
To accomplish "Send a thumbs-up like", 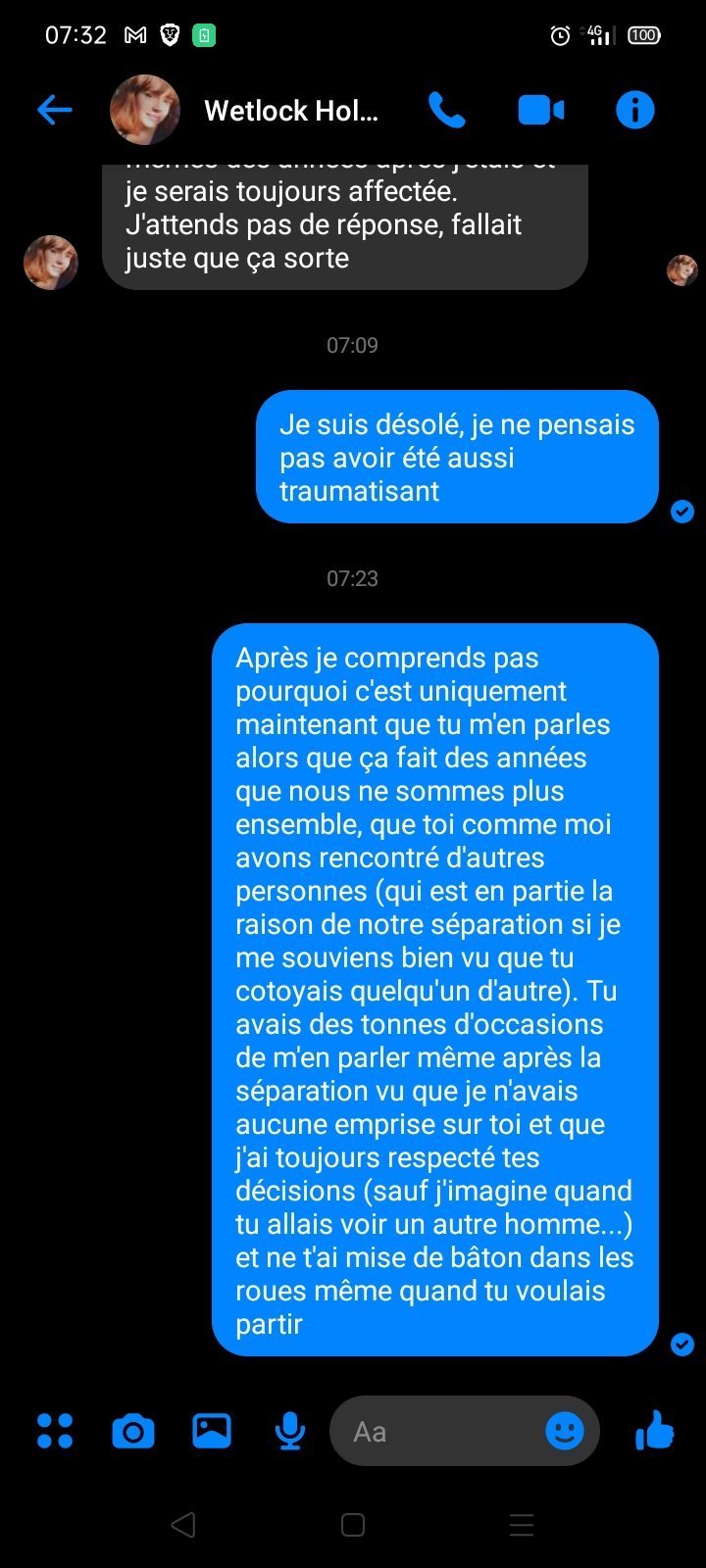I will pyautogui.click(x=655, y=1431).
